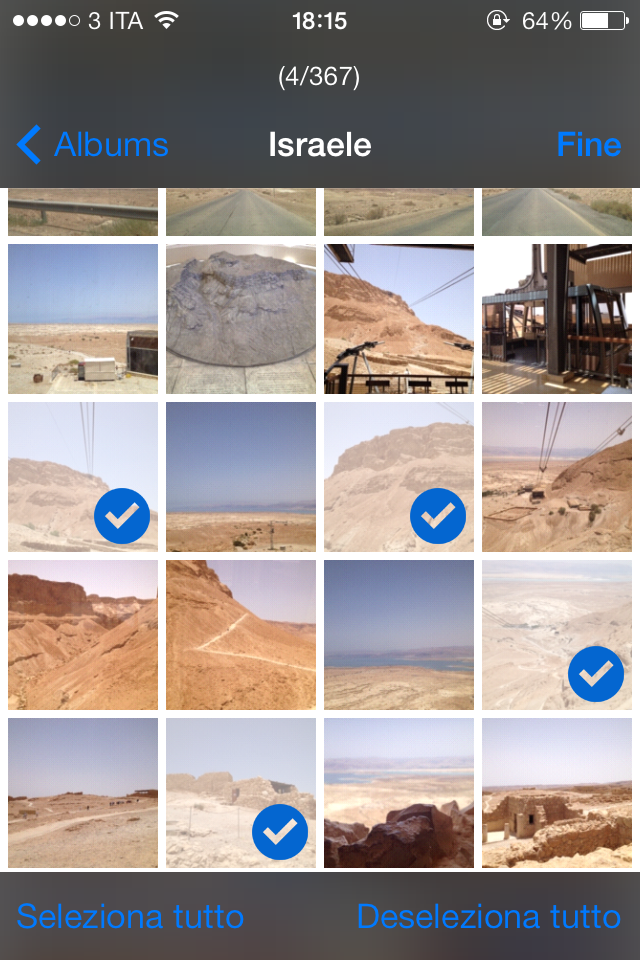640x960 pixels.
Task: Select the photo of stone ruins
Action: tap(557, 793)
